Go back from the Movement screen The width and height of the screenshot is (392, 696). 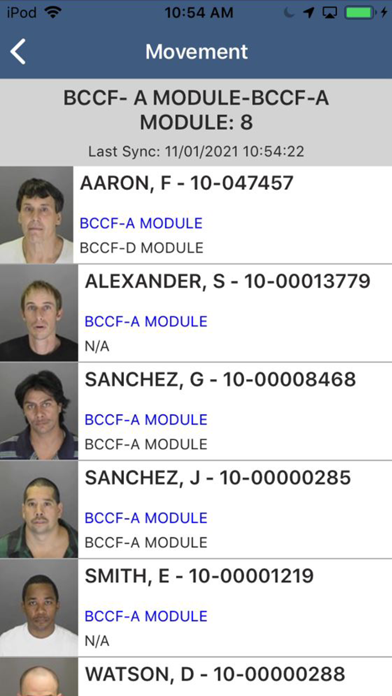click(18, 51)
